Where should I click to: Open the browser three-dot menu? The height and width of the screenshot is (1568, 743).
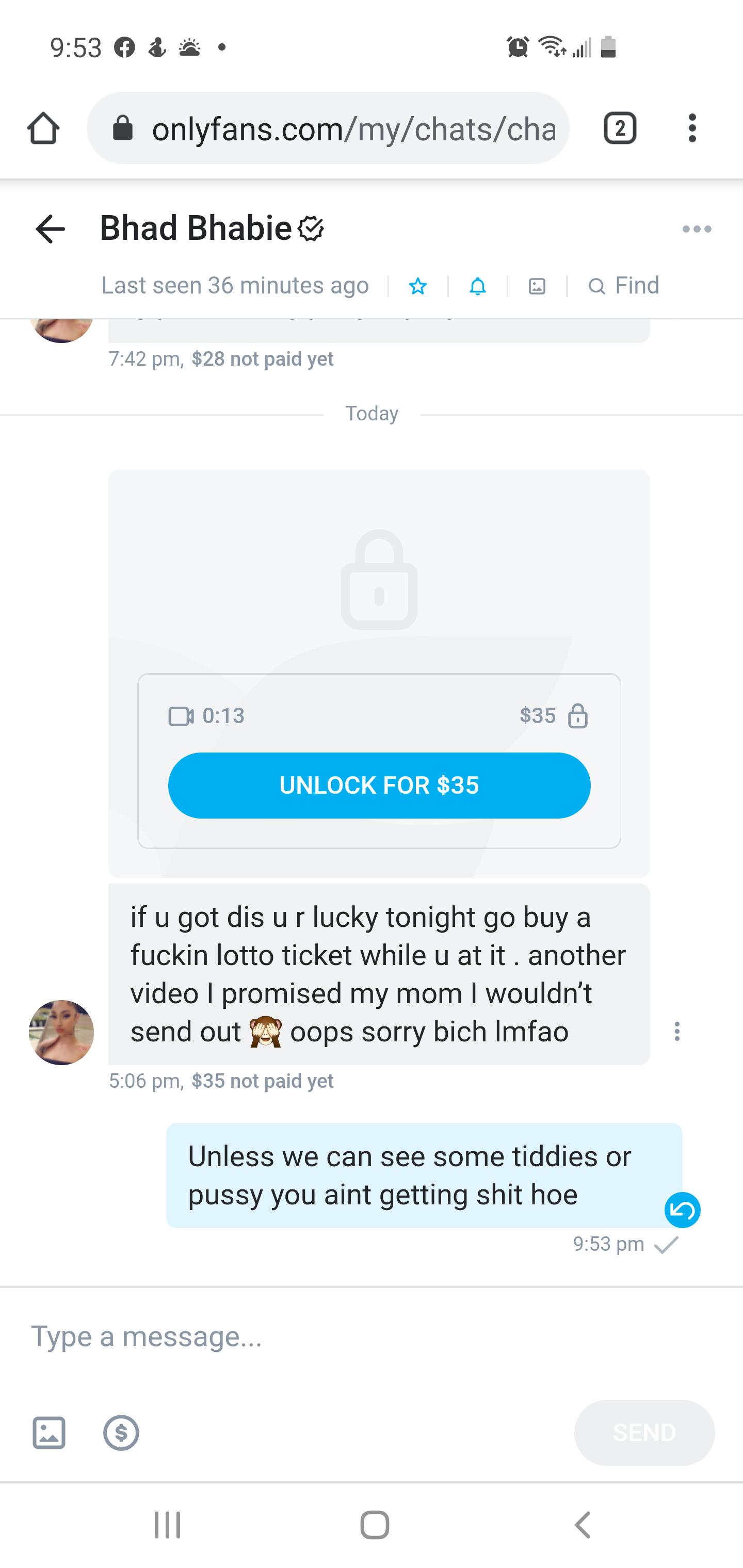692,128
